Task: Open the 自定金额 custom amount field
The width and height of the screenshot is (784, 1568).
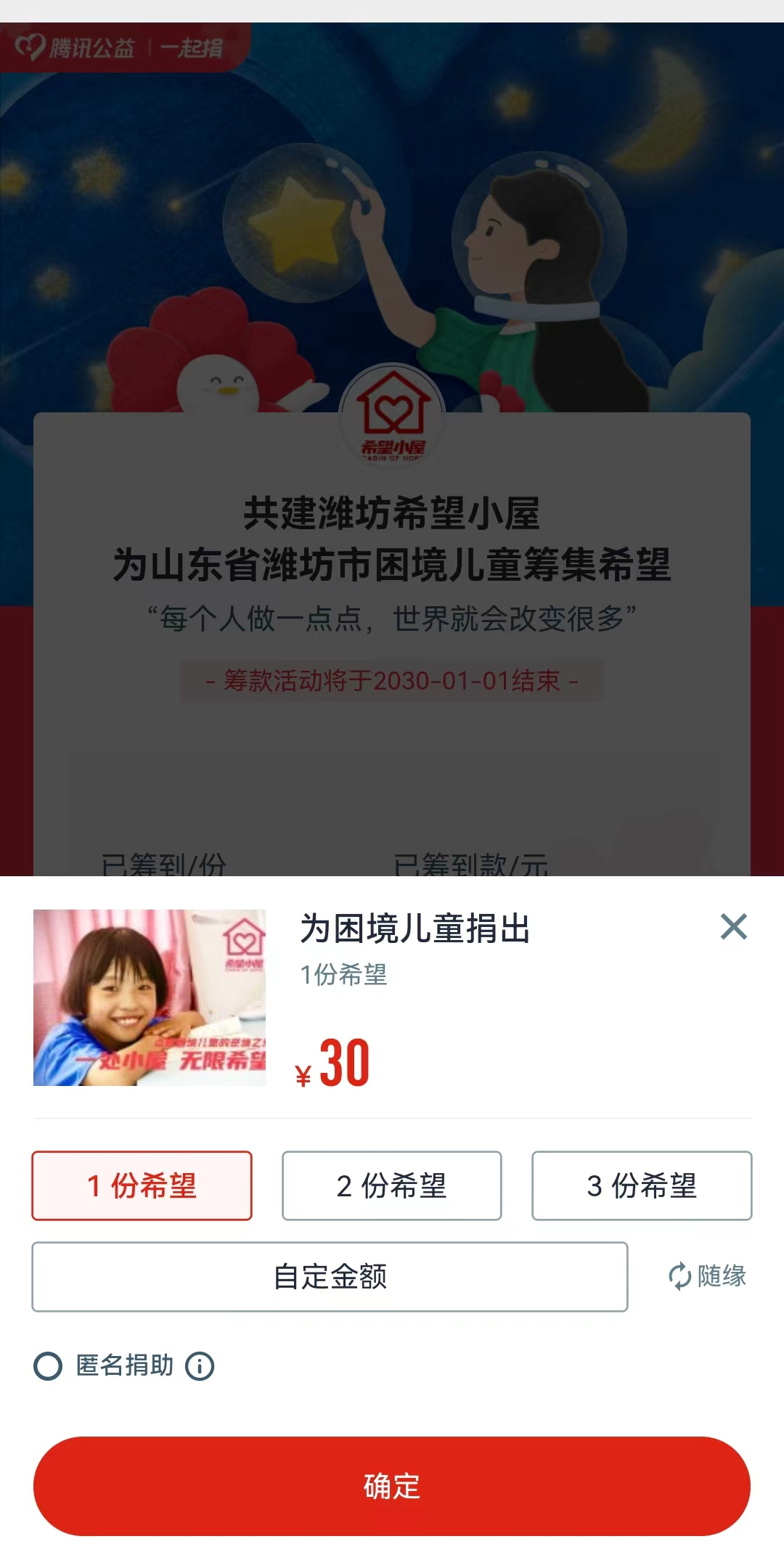Action: coord(330,1276)
